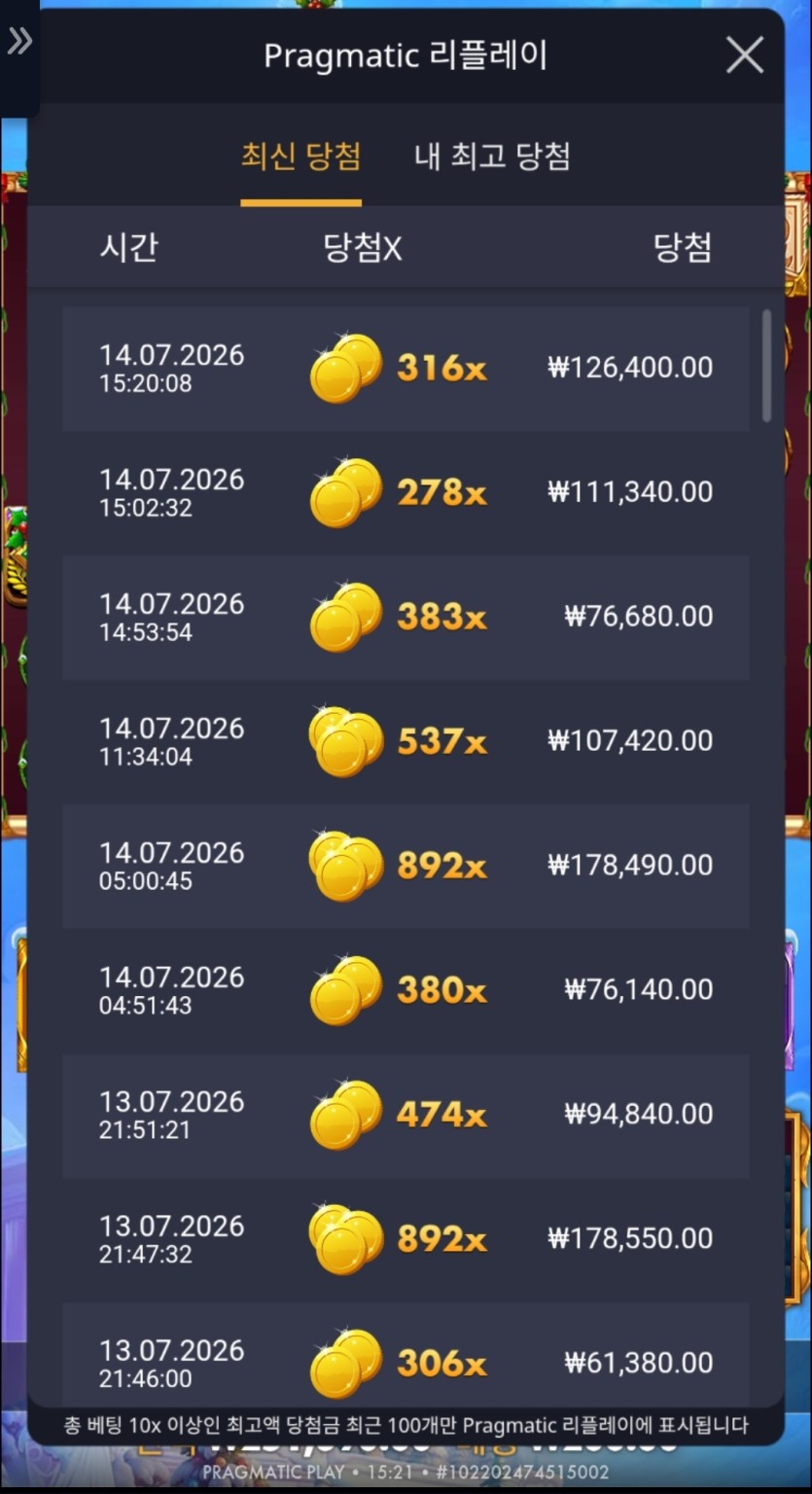812x1494 pixels.
Task: Play the 383x win from 14:53:54
Action: pyautogui.click(x=406, y=618)
